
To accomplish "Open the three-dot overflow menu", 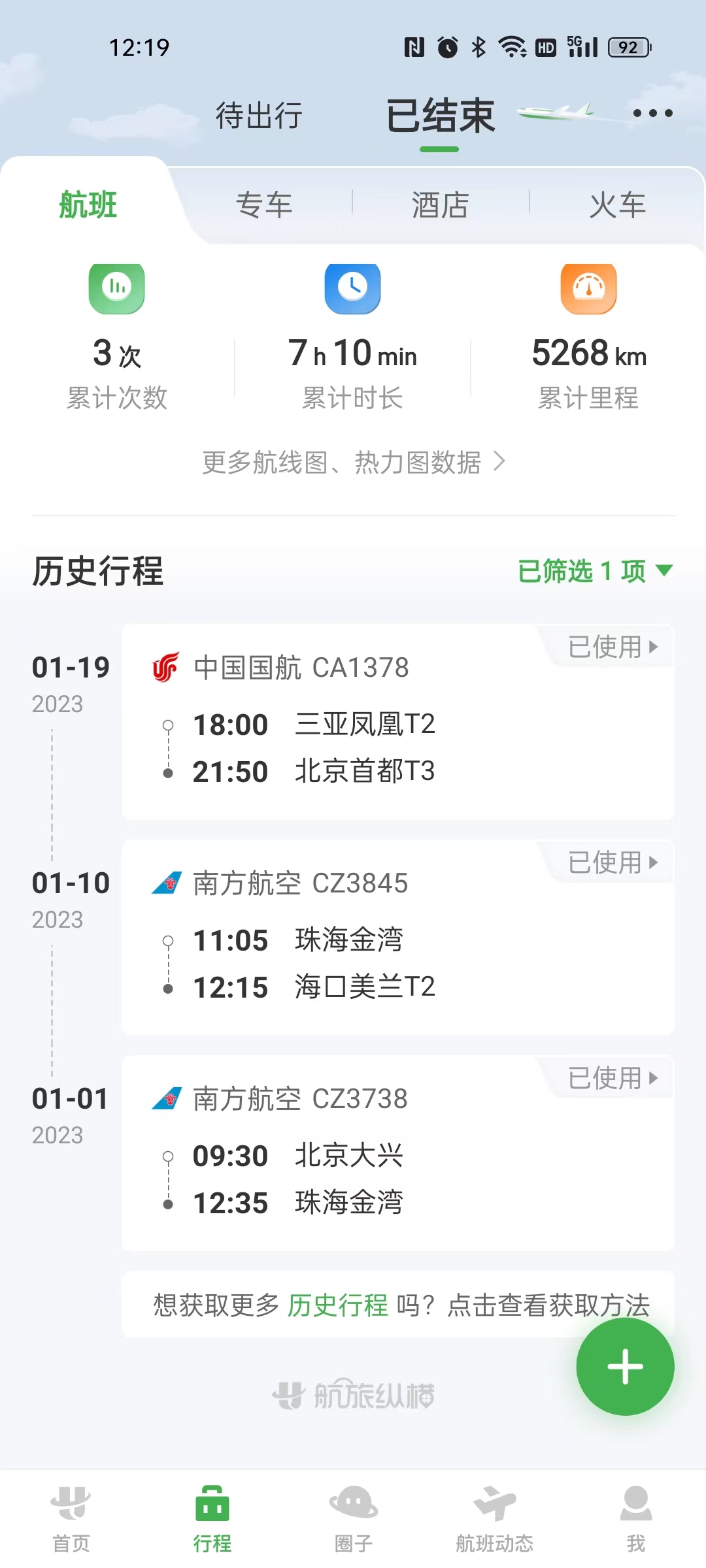I will (652, 114).
